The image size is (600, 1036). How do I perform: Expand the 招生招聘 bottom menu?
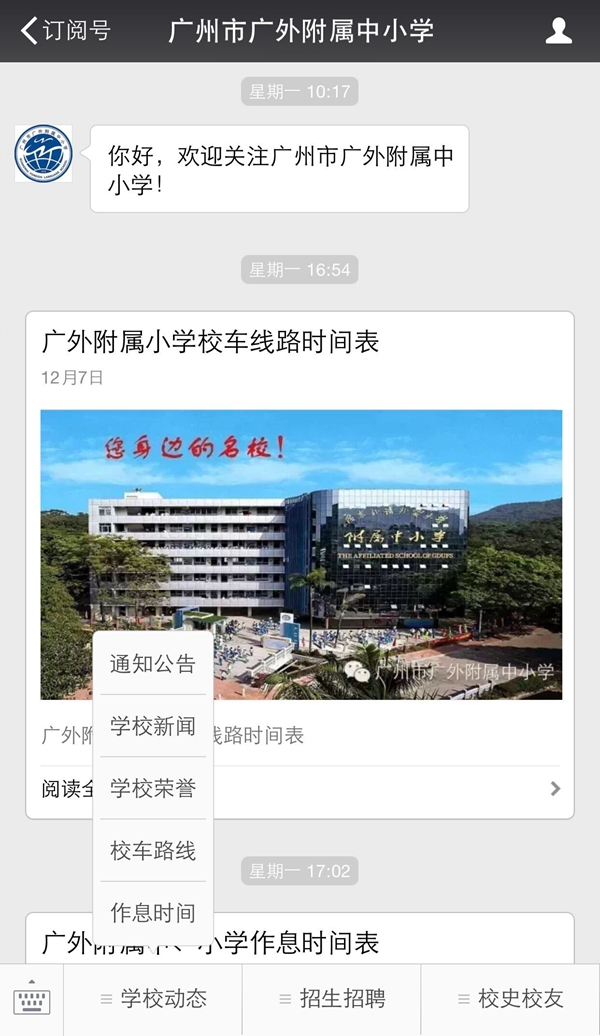pyautogui.click(x=331, y=999)
